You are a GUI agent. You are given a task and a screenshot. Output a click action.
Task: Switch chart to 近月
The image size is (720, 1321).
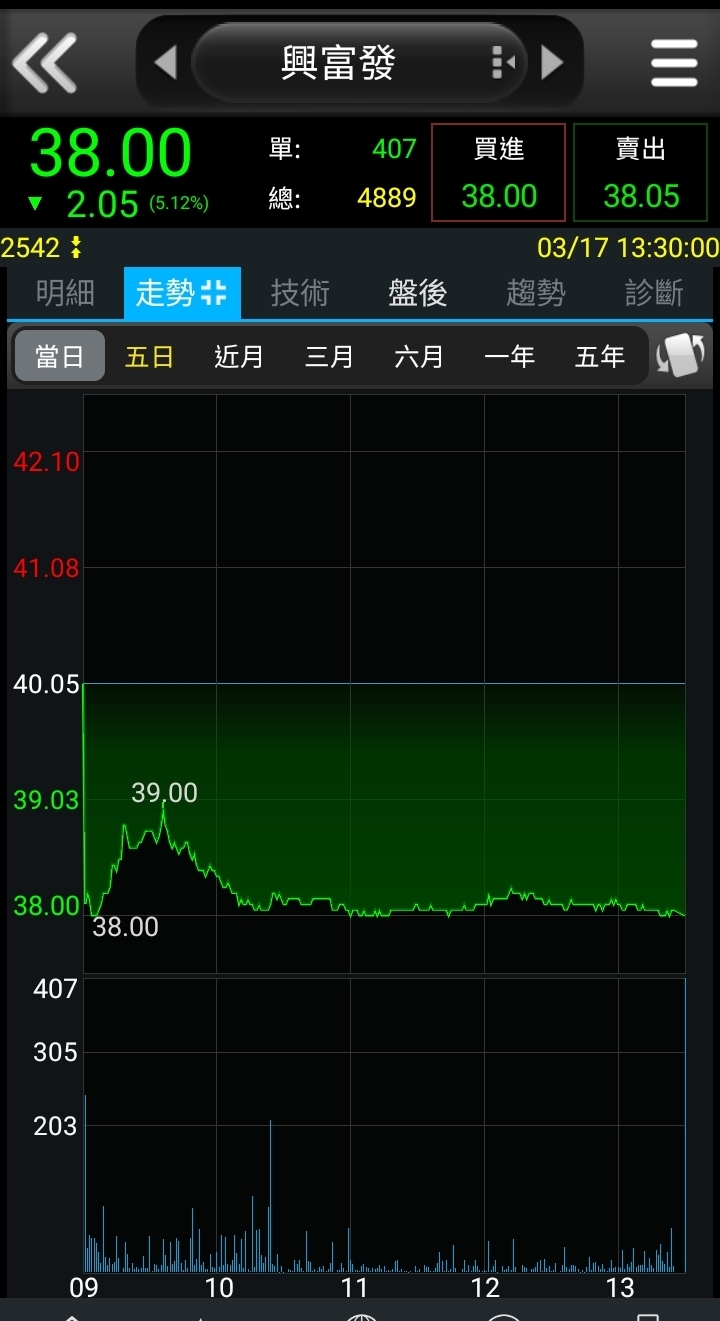click(239, 356)
